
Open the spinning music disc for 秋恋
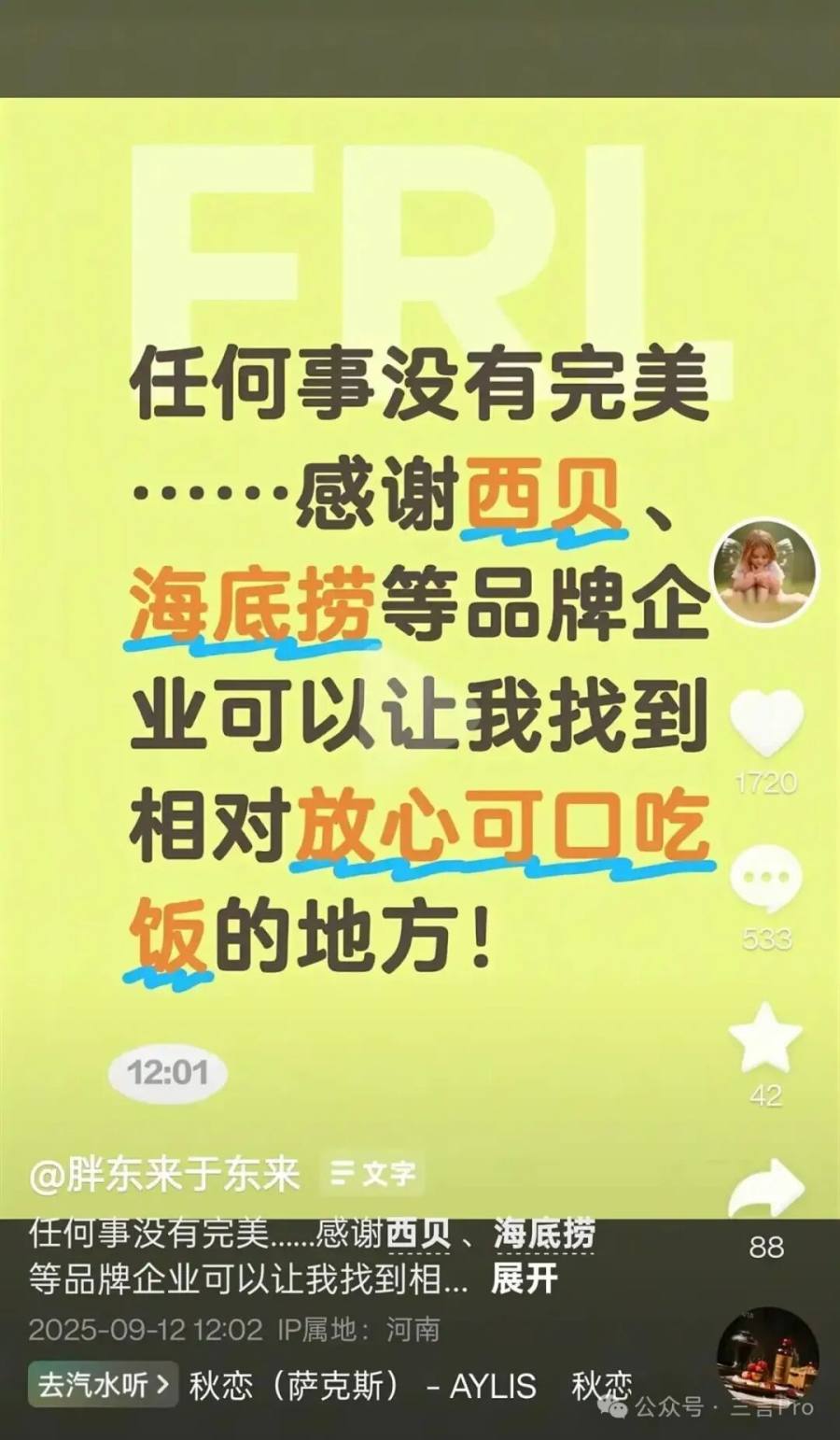point(767,1358)
